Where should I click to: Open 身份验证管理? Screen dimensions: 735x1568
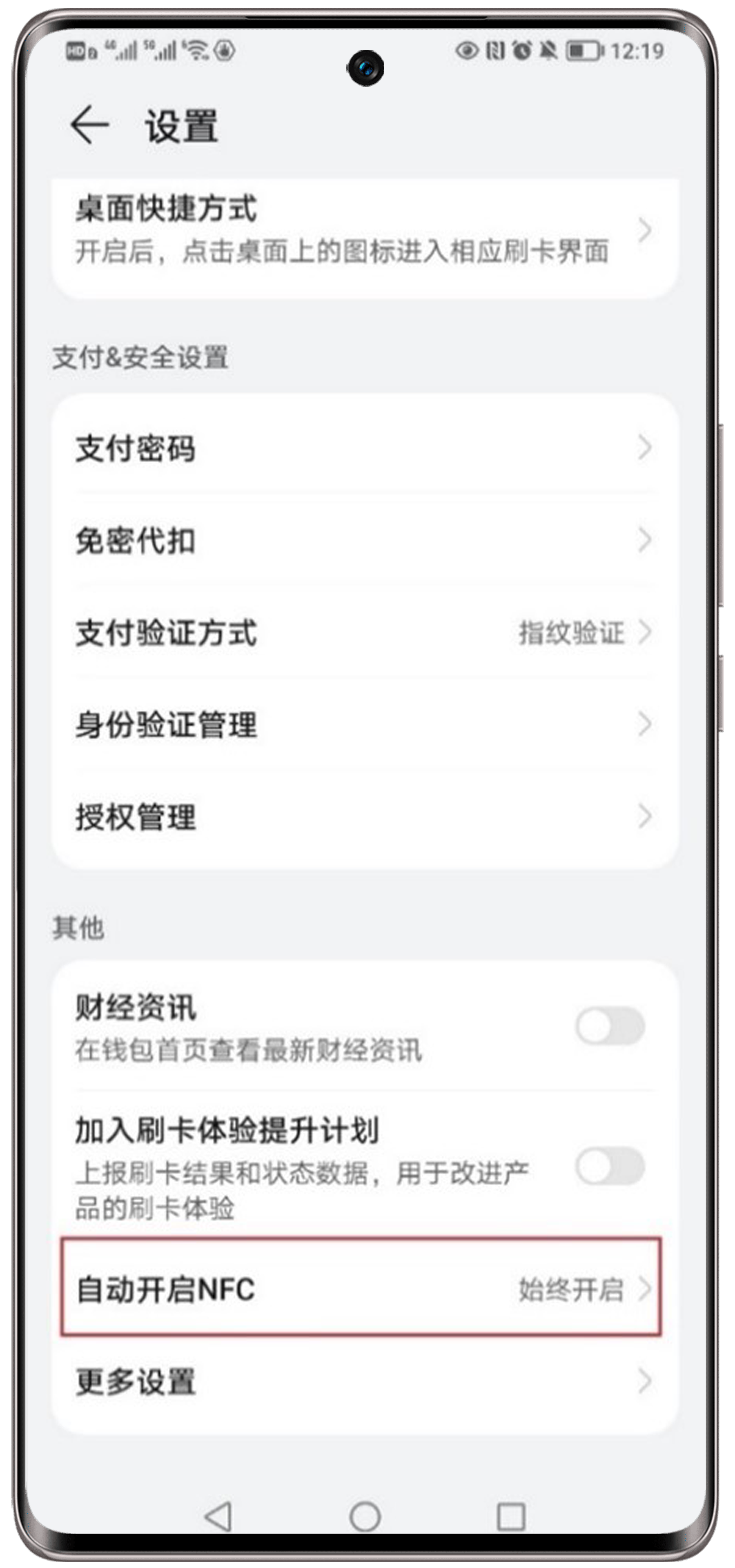pyautogui.click(x=365, y=724)
